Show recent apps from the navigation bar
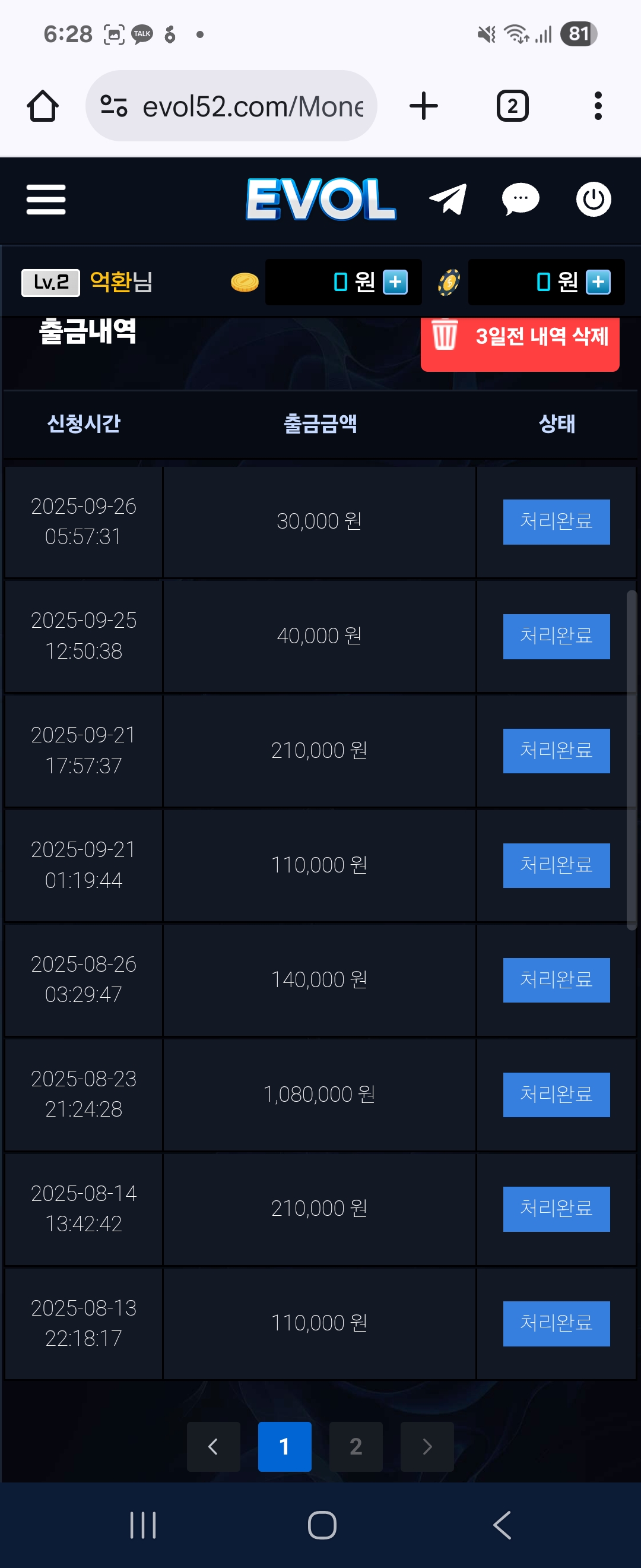This screenshot has width=641, height=1568. tap(143, 1525)
